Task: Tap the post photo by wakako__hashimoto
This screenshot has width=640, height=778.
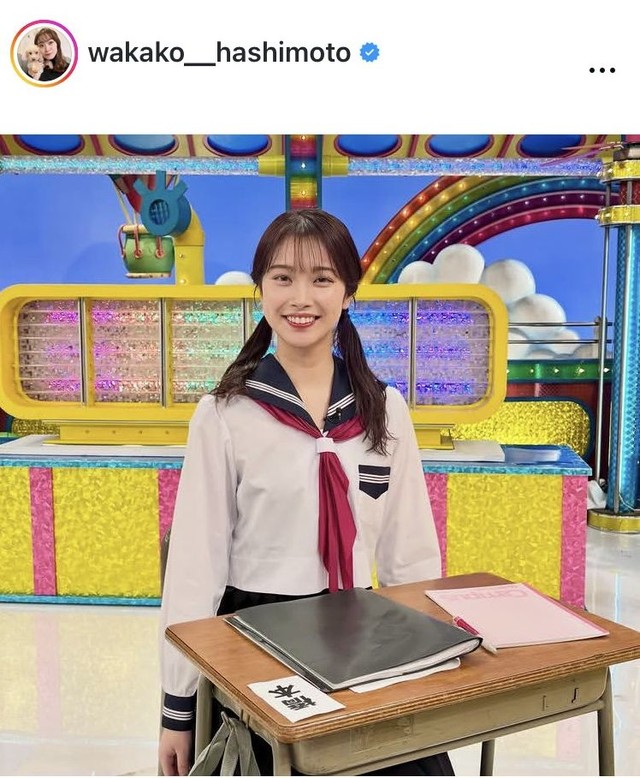Action: click(320, 455)
